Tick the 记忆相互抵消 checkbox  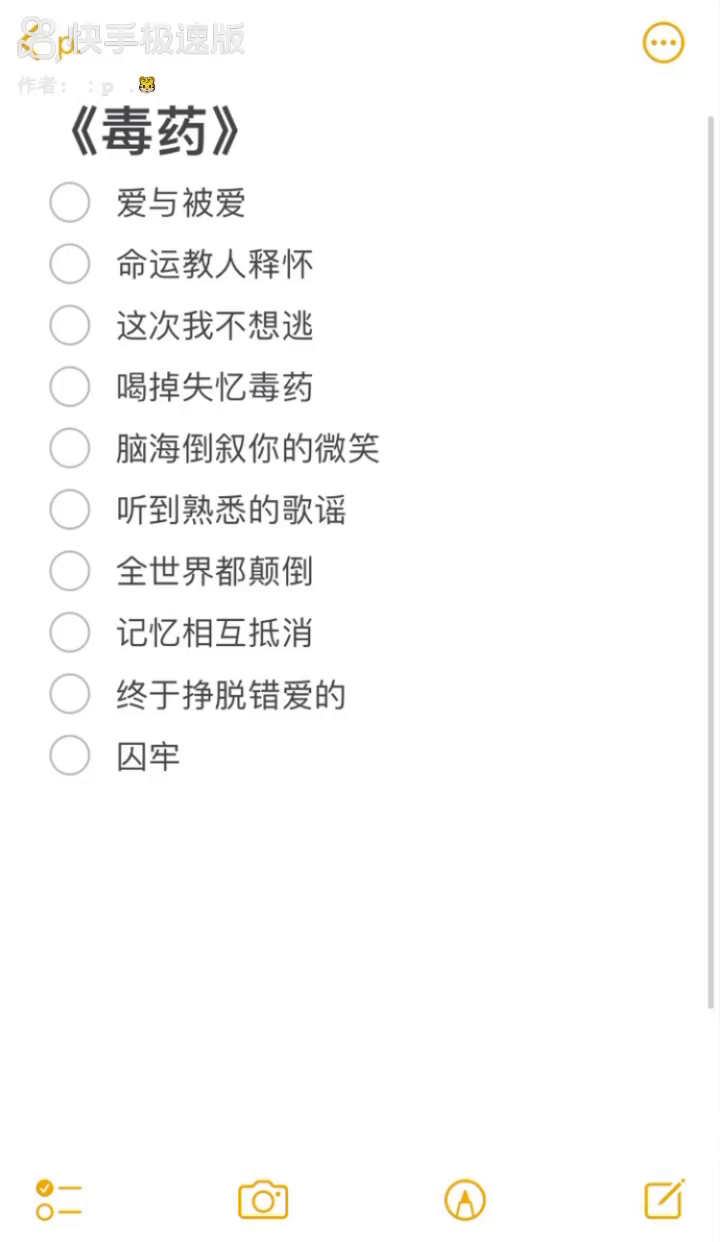point(70,632)
